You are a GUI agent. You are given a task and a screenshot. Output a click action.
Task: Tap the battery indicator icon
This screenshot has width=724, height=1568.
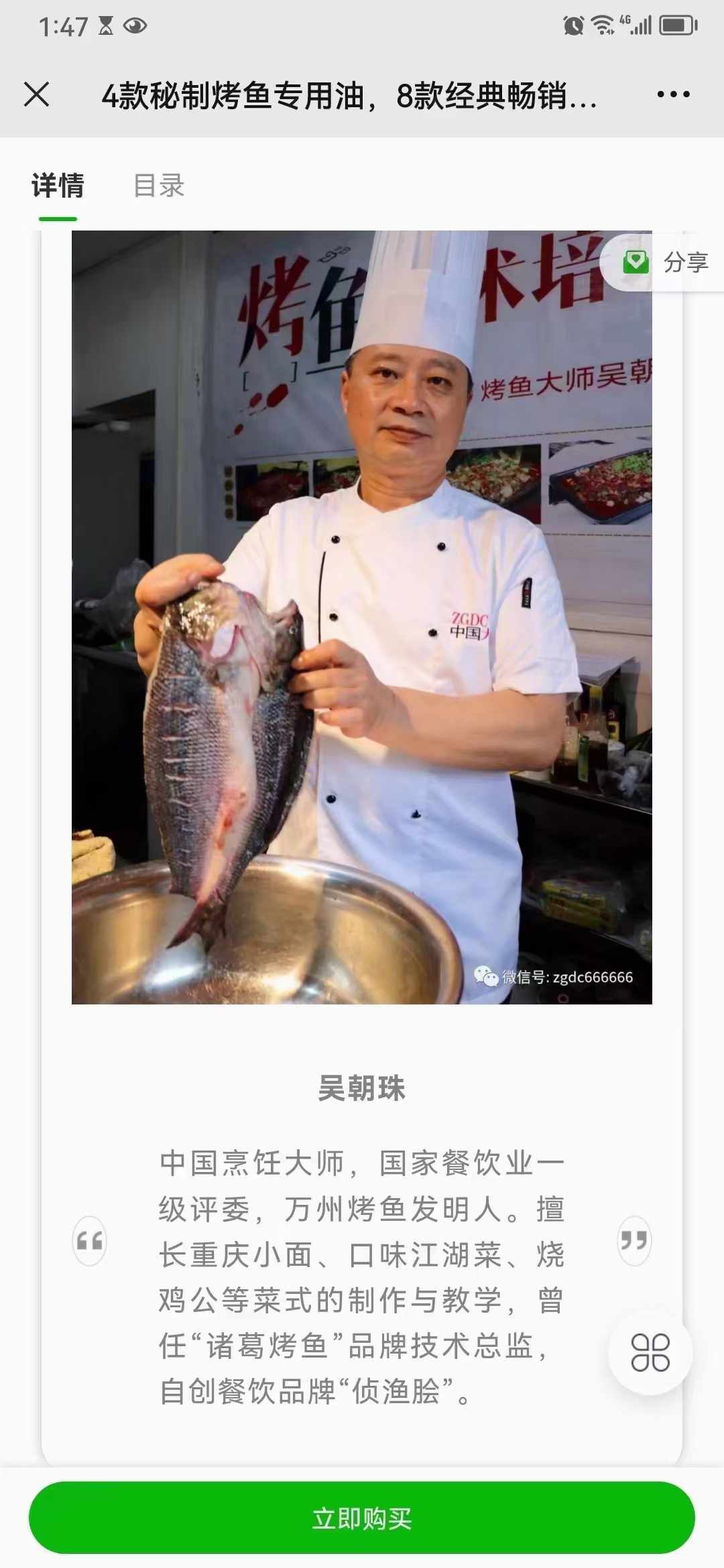676,25
